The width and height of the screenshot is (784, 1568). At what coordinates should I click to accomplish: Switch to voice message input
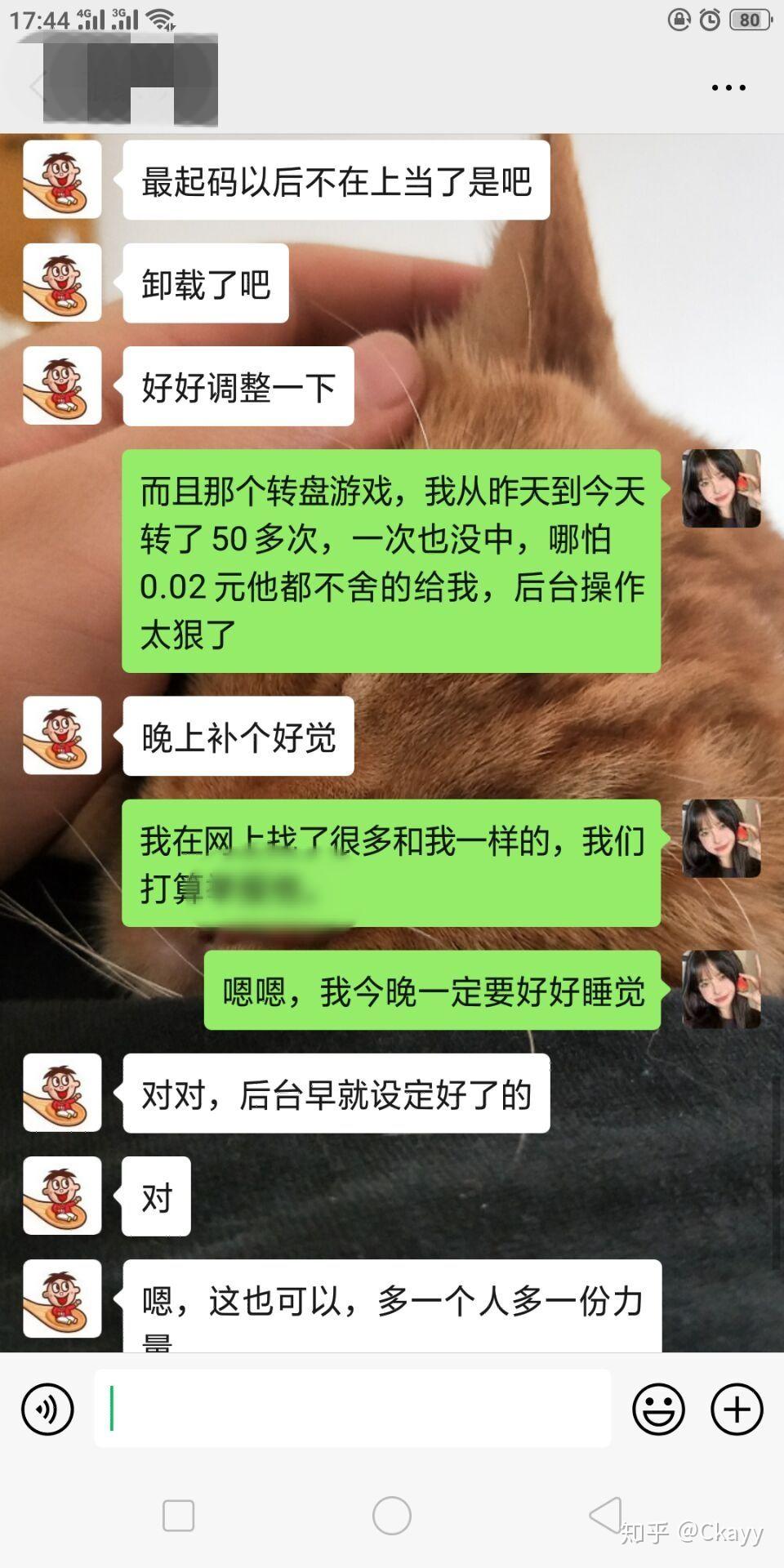click(x=47, y=1409)
